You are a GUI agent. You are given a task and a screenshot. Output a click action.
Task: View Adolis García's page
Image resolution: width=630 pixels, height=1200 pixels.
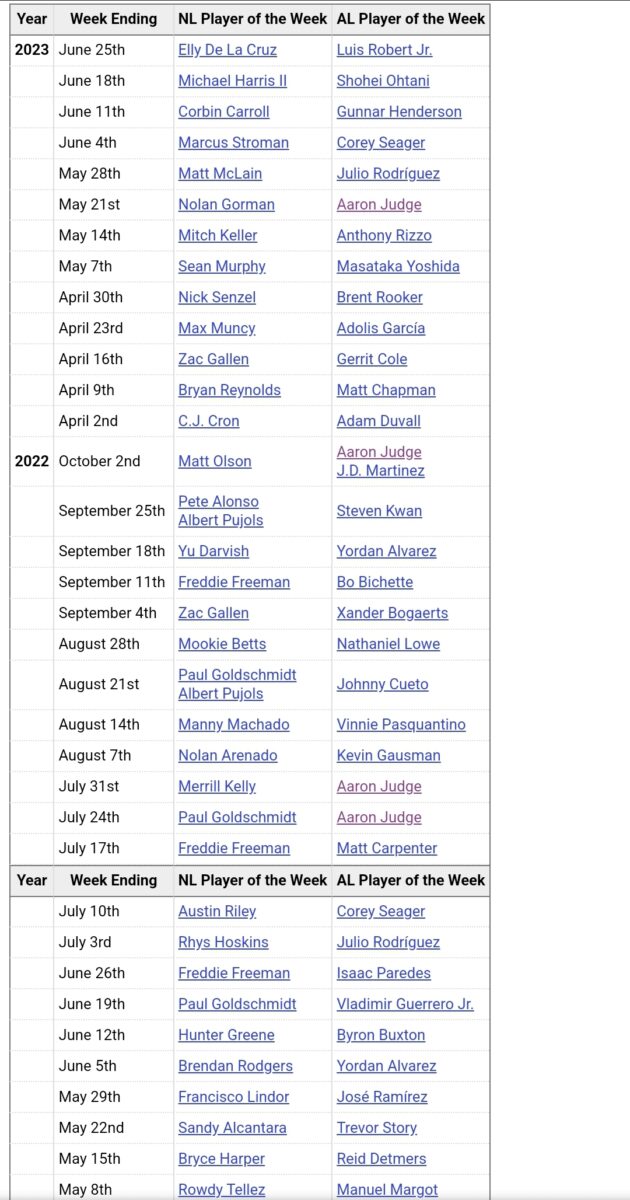(x=381, y=328)
